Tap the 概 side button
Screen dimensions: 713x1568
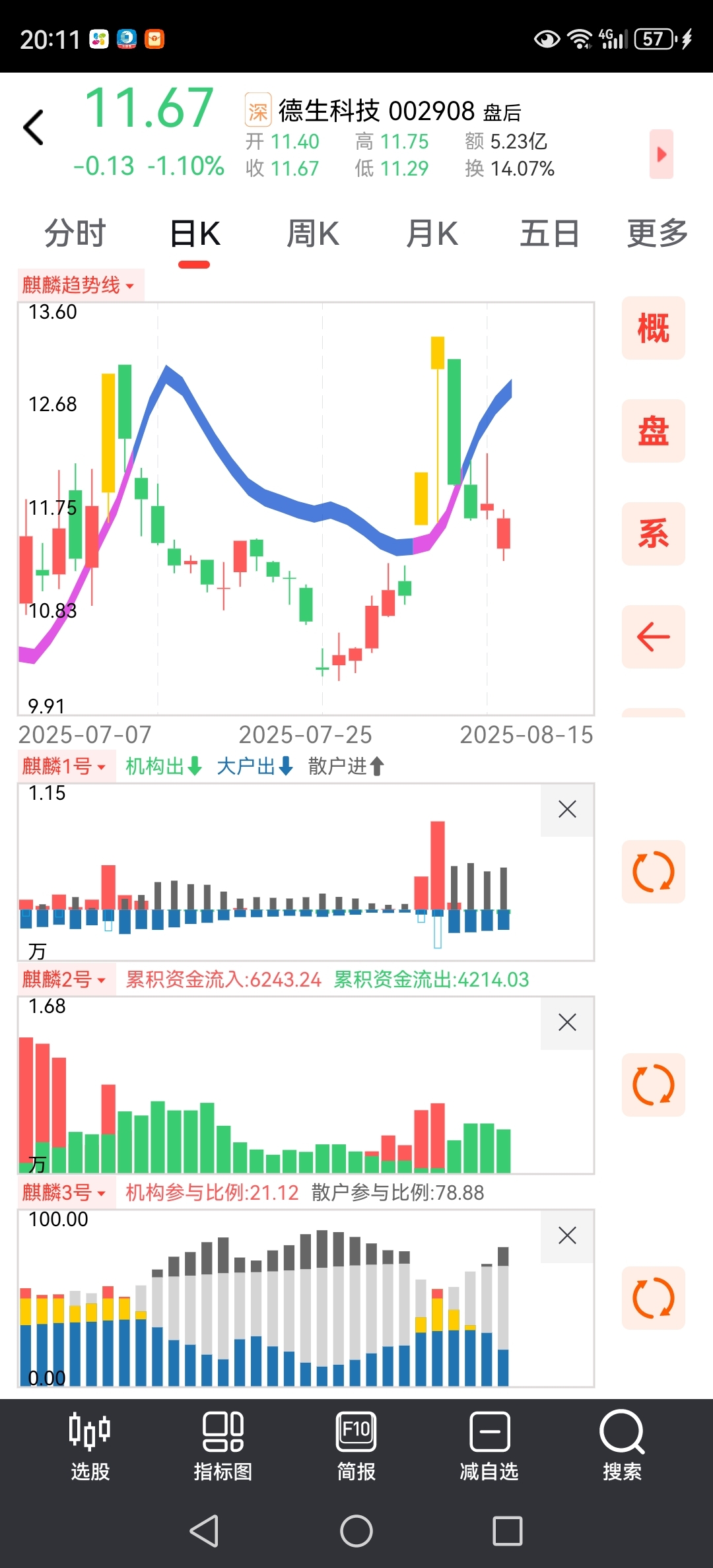pyautogui.click(x=653, y=328)
